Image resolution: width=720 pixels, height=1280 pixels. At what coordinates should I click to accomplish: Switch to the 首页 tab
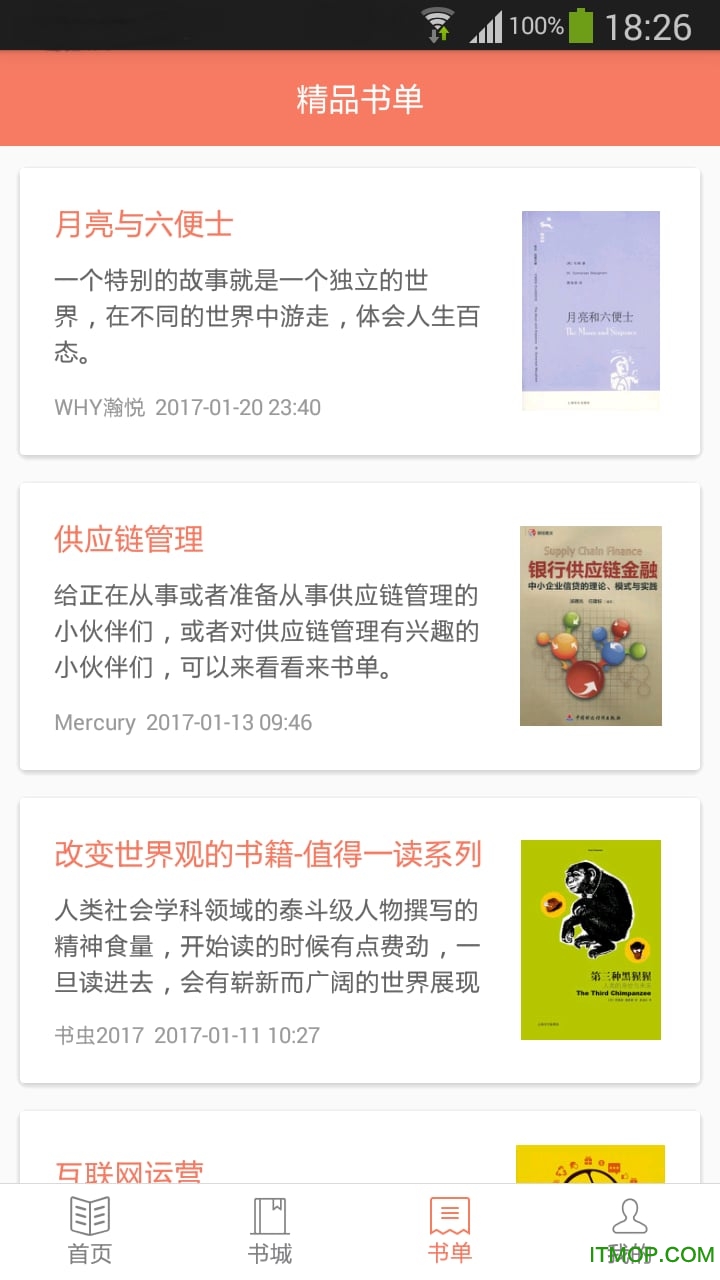[x=90, y=1232]
